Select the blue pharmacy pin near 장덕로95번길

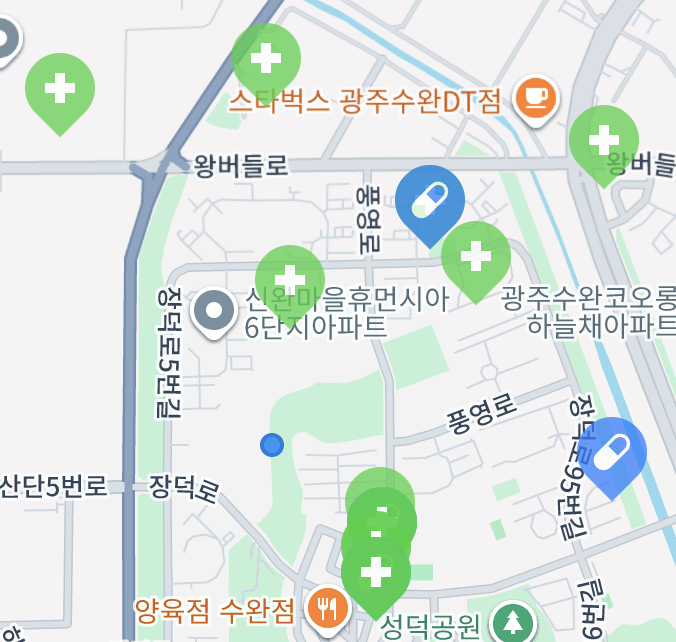[x=612, y=453]
